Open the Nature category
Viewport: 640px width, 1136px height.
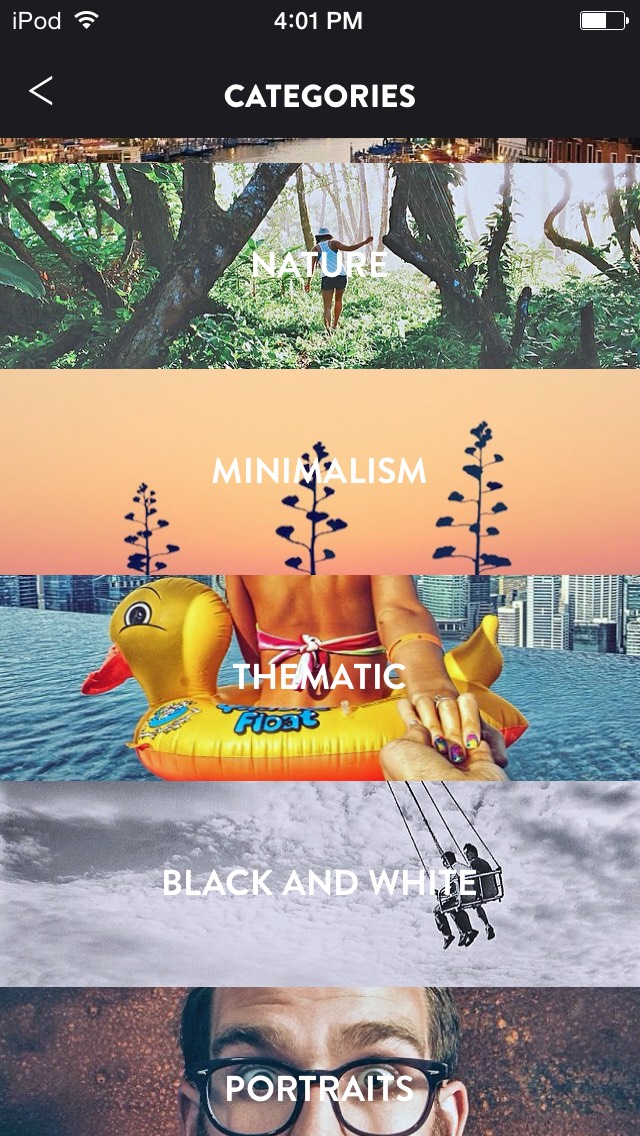click(320, 266)
